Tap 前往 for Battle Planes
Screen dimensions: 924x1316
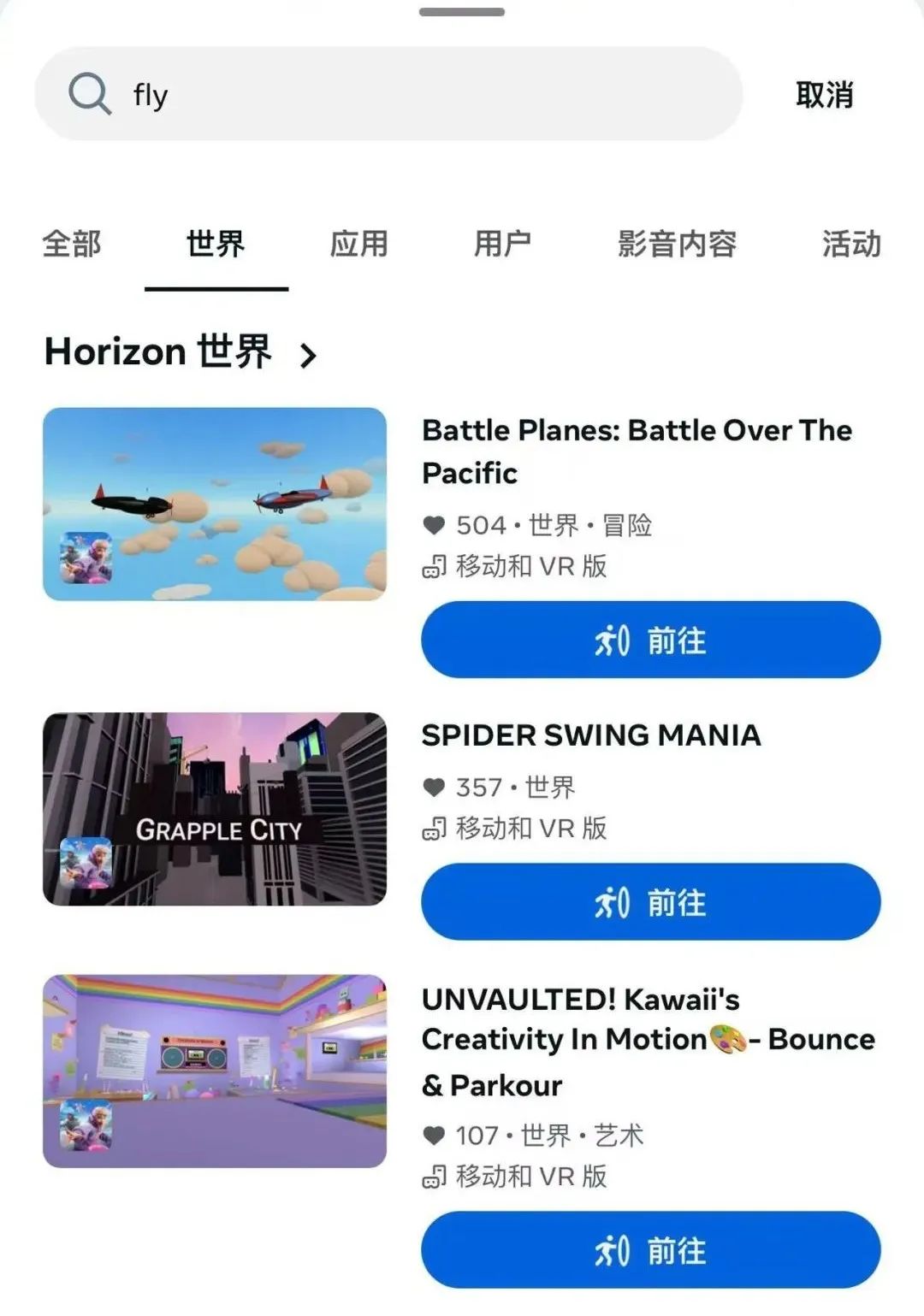point(650,640)
